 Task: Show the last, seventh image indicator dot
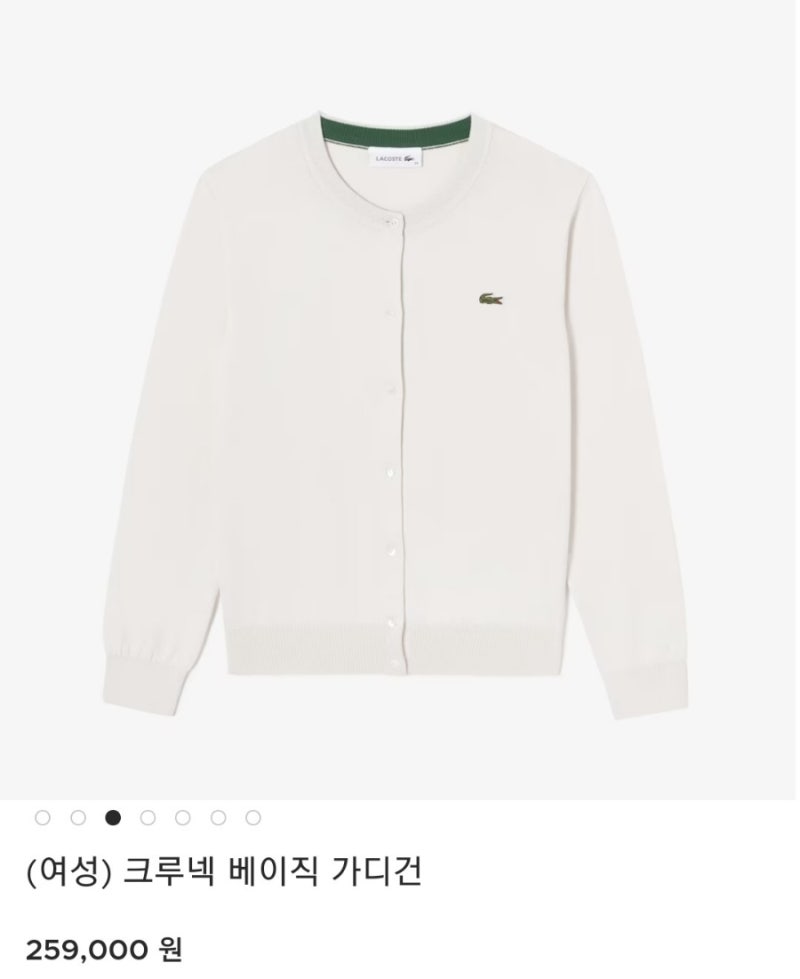click(x=253, y=817)
